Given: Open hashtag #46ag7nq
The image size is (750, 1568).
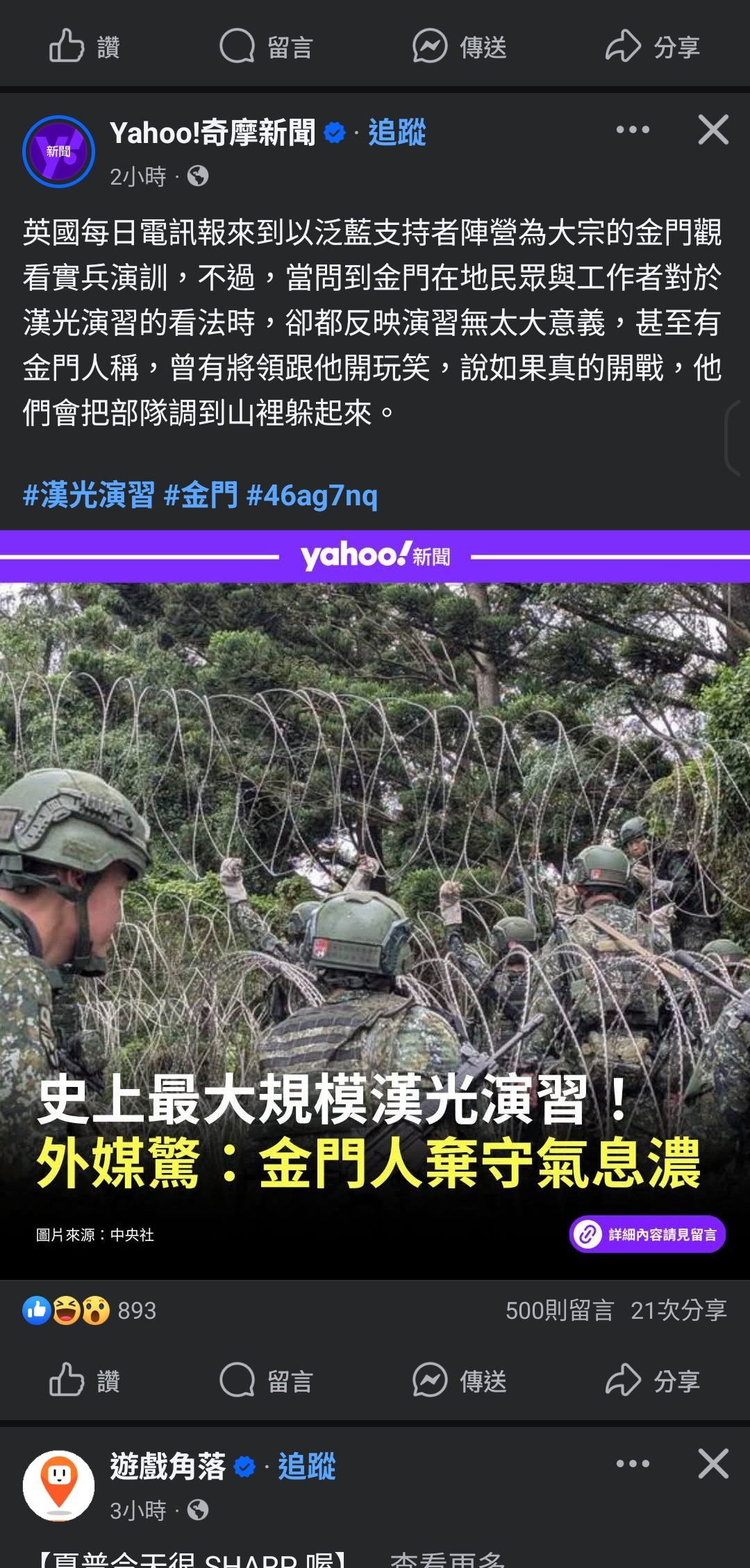Looking at the screenshot, I should (x=312, y=496).
